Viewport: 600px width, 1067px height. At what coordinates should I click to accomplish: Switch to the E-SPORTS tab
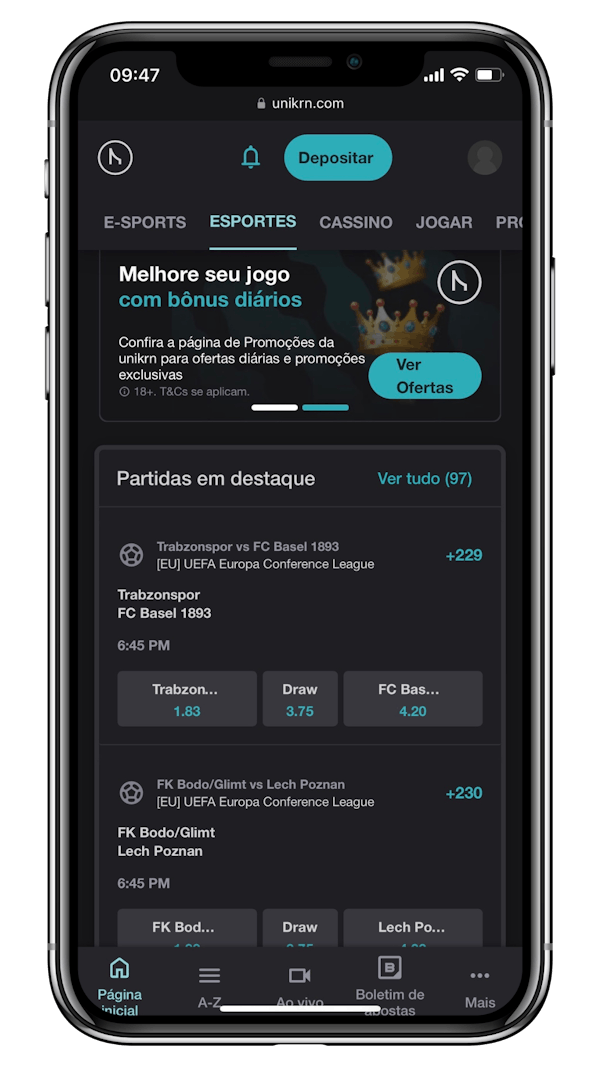[x=145, y=223]
